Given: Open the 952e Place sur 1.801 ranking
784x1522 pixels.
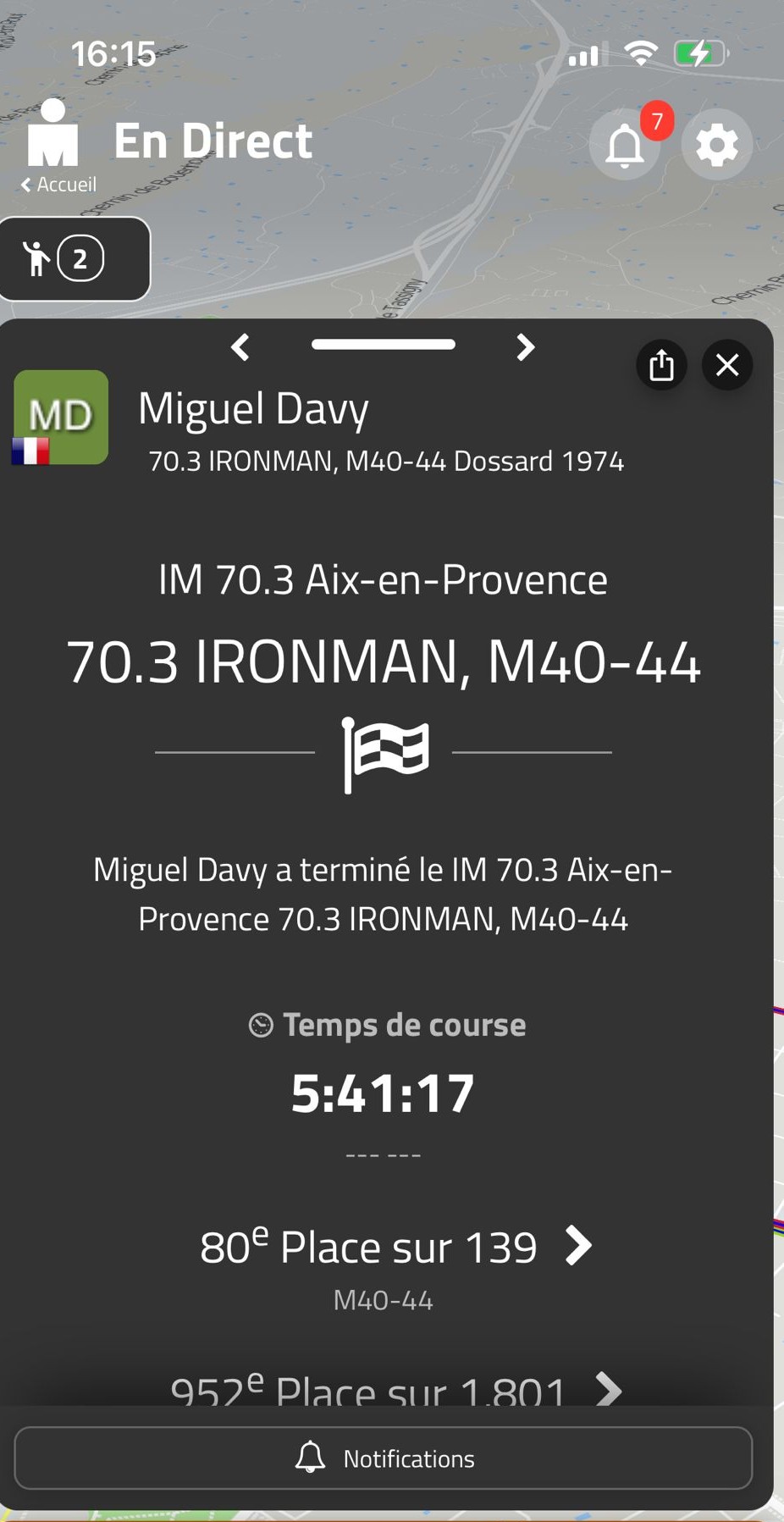Looking at the screenshot, I should (395, 1389).
